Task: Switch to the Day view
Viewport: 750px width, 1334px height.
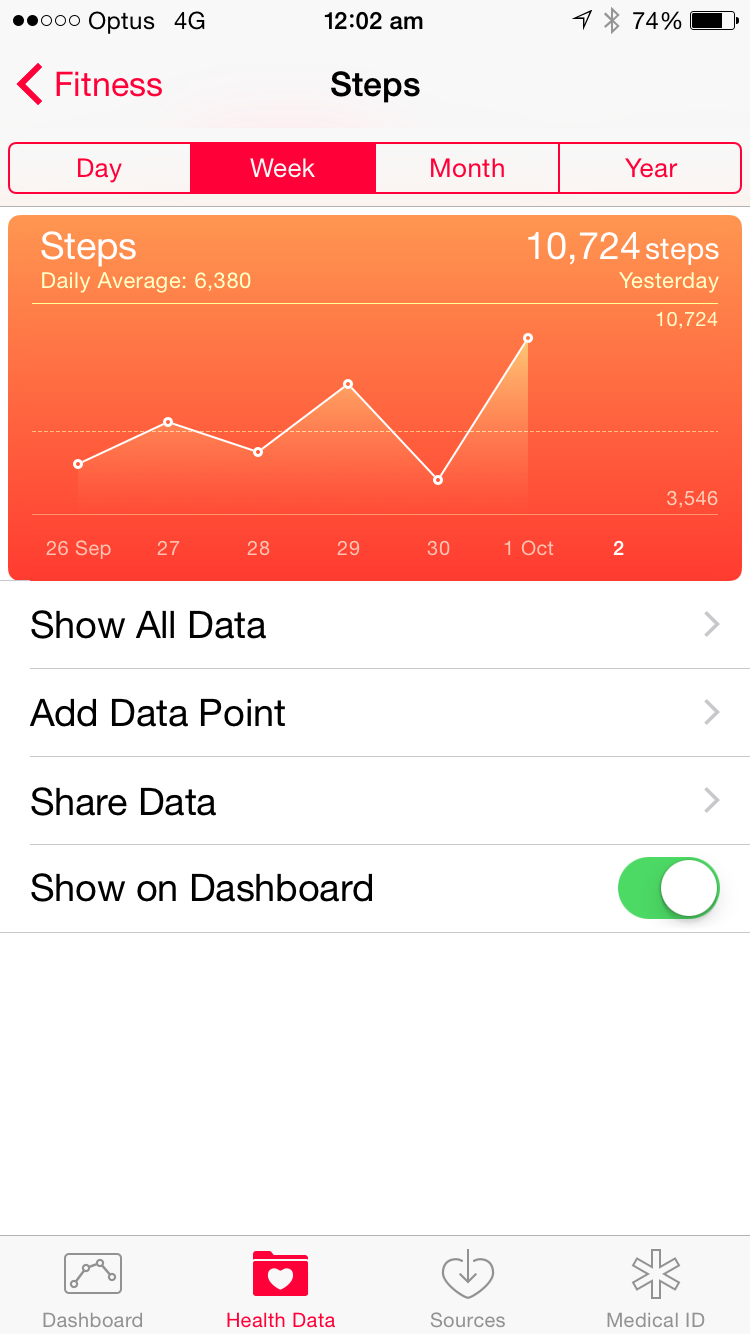Action: (99, 168)
